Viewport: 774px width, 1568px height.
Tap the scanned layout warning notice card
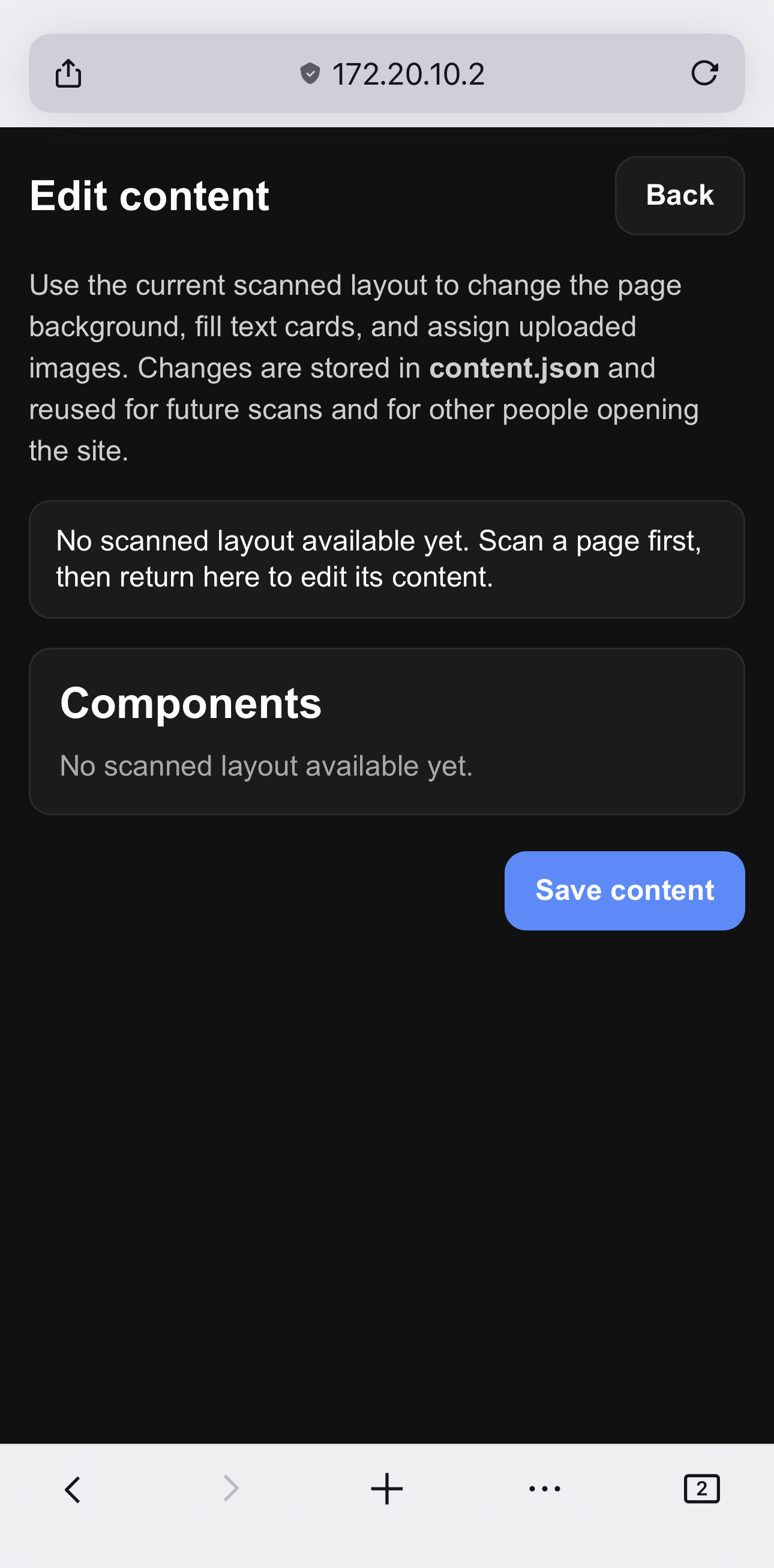387,558
